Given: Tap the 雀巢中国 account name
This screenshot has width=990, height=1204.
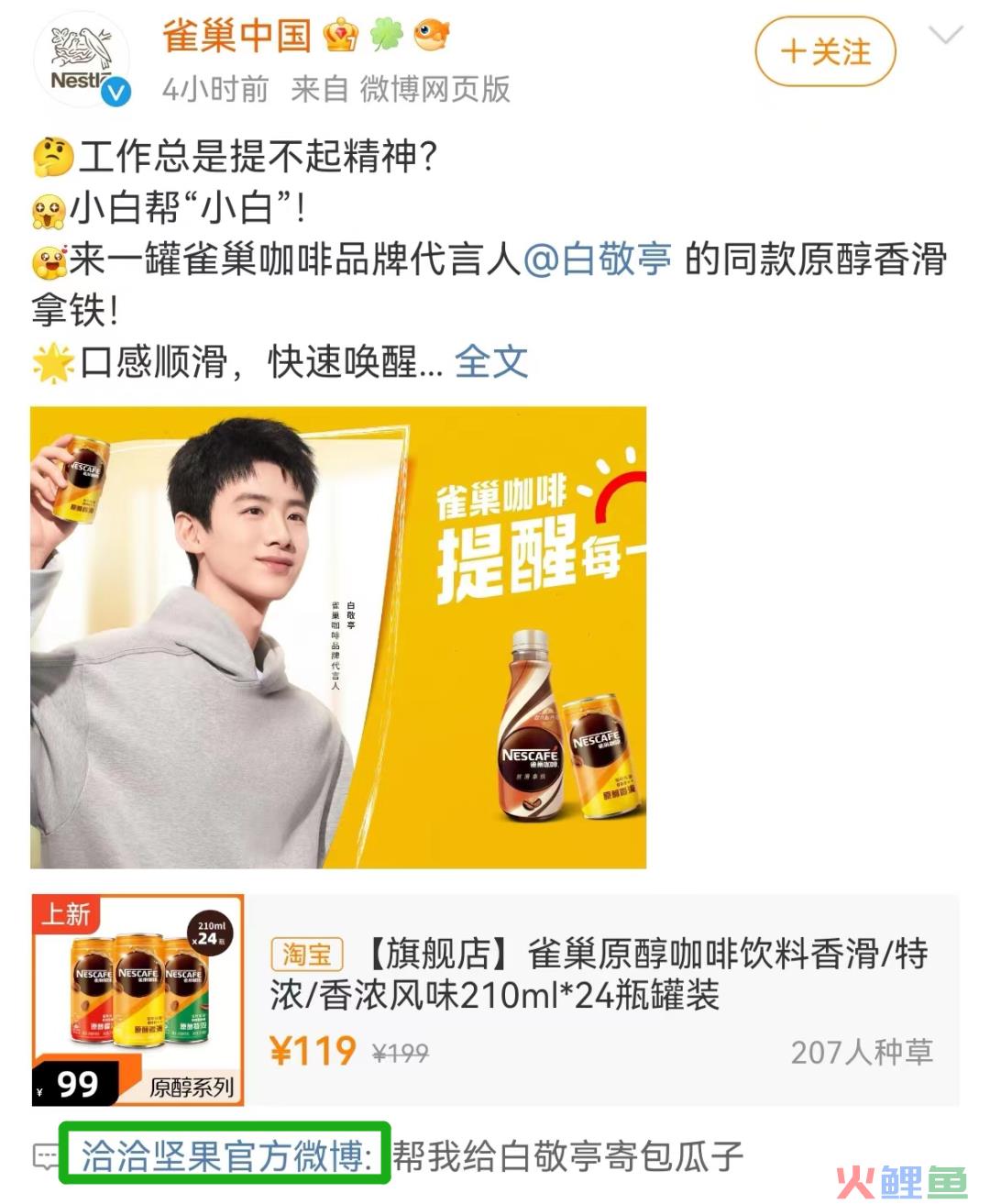Looking at the screenshot, I should pos(237,36).
